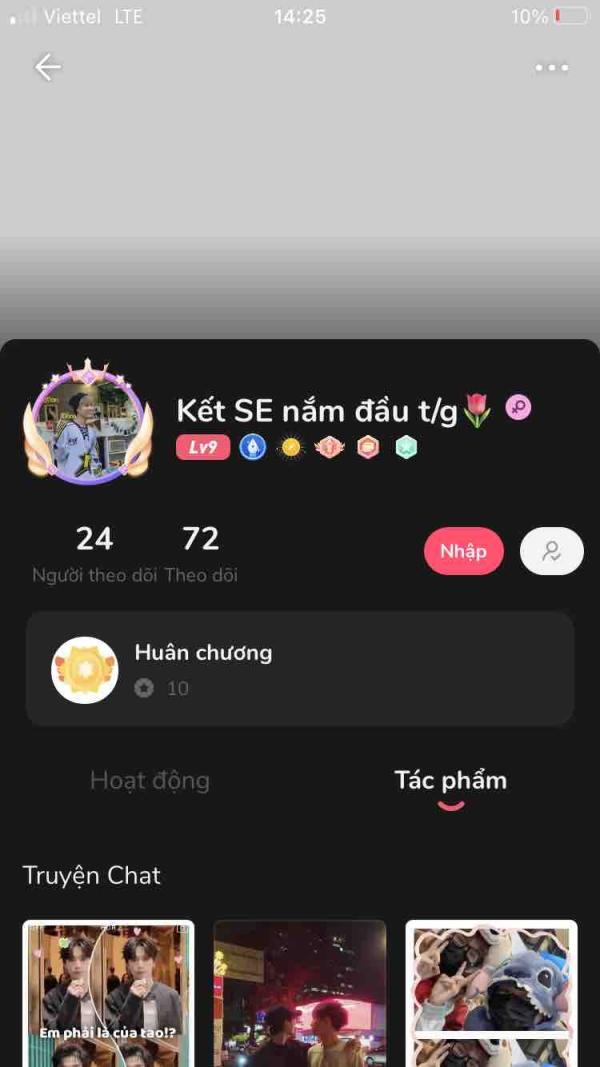Image resolution: width=600 pixels, height=1067 pixels.
Task: Tap the Nhập button
Action: pyautogui.click(x=463, y=551)
